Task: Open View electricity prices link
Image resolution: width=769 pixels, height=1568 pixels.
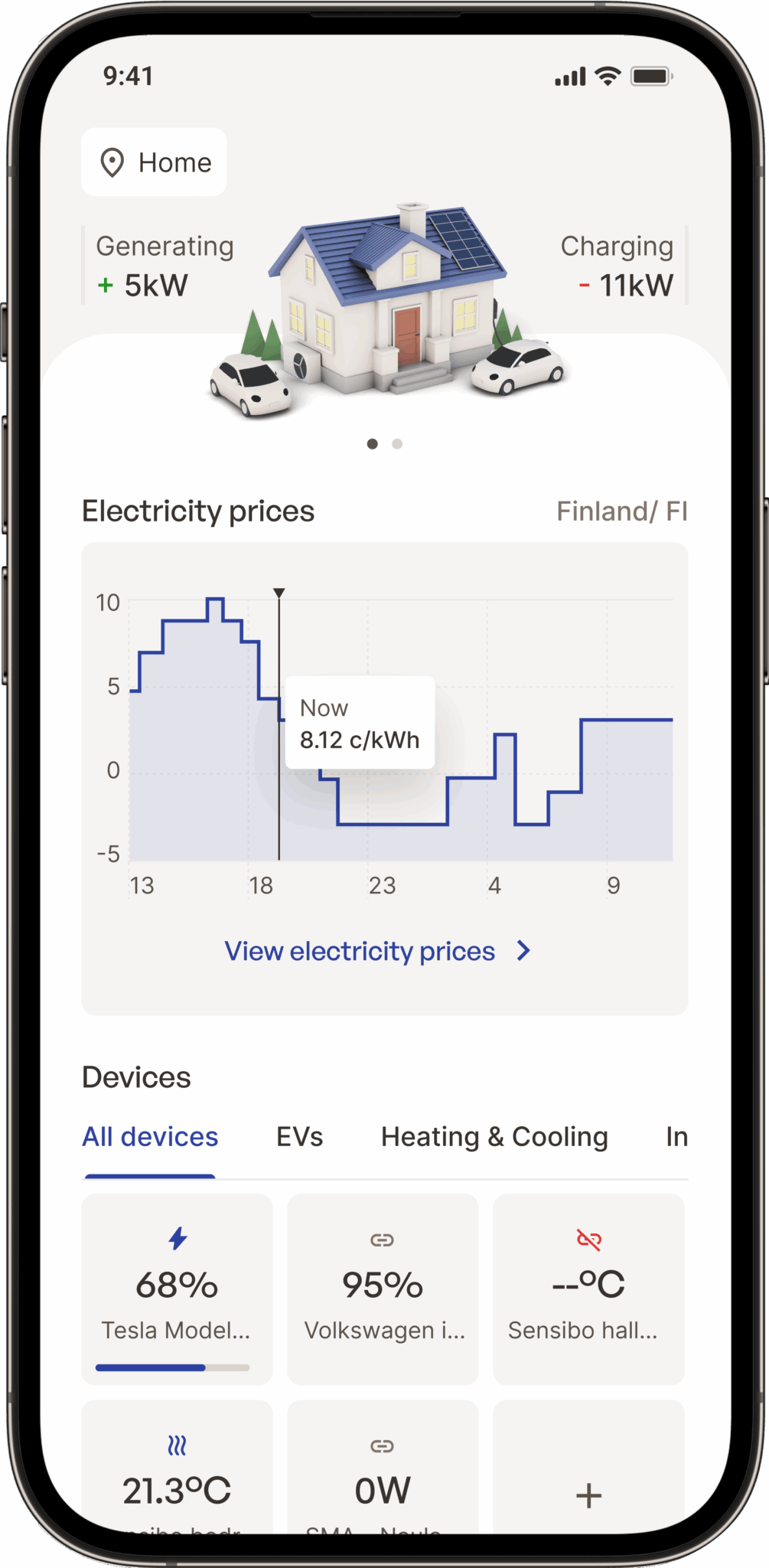Action: tap(376, 951)
